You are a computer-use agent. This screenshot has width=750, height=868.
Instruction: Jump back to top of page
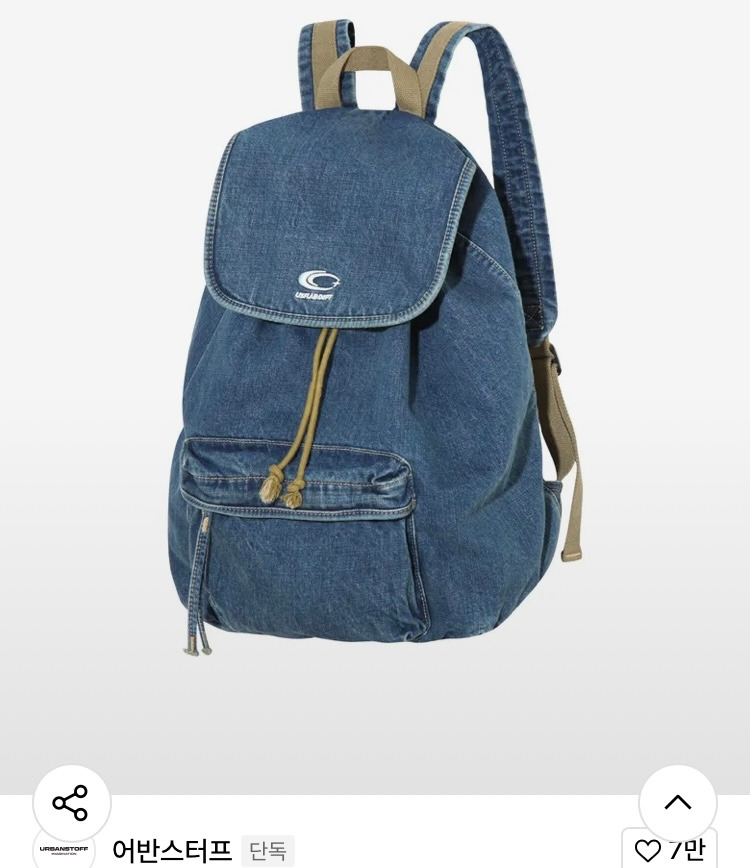tap(678, 803)
